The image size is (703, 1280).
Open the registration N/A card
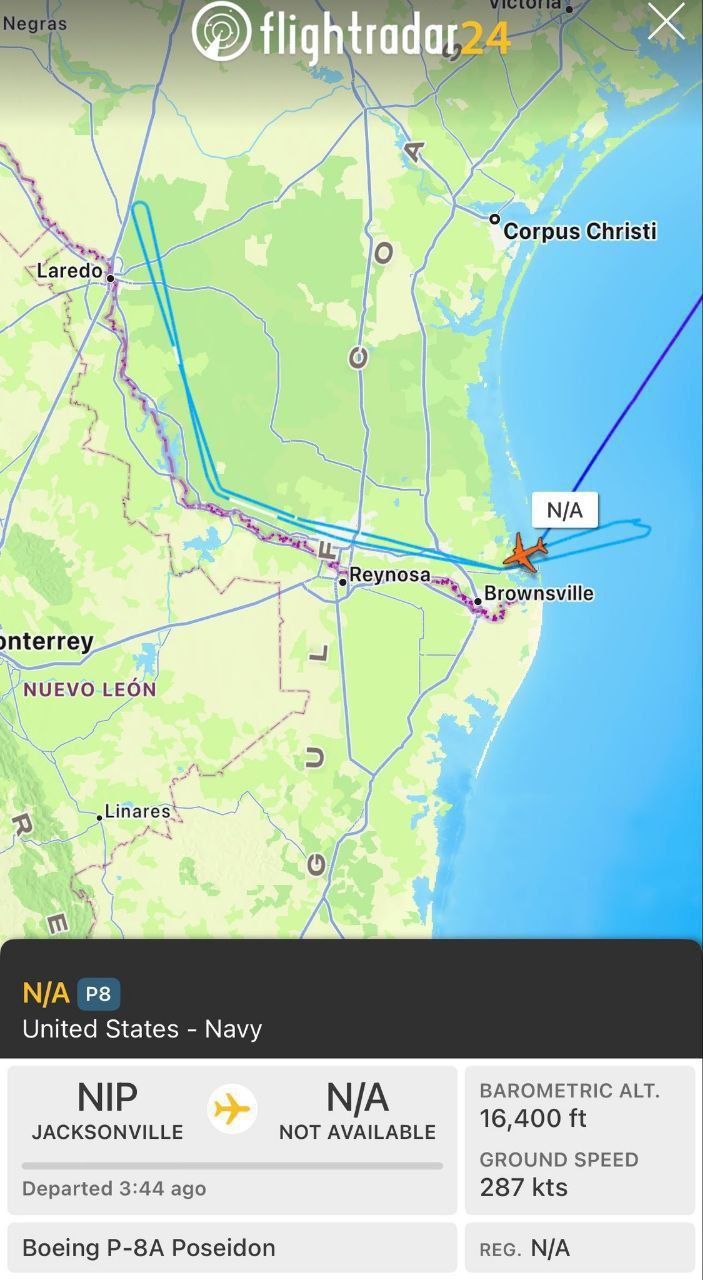(580, 1248)
